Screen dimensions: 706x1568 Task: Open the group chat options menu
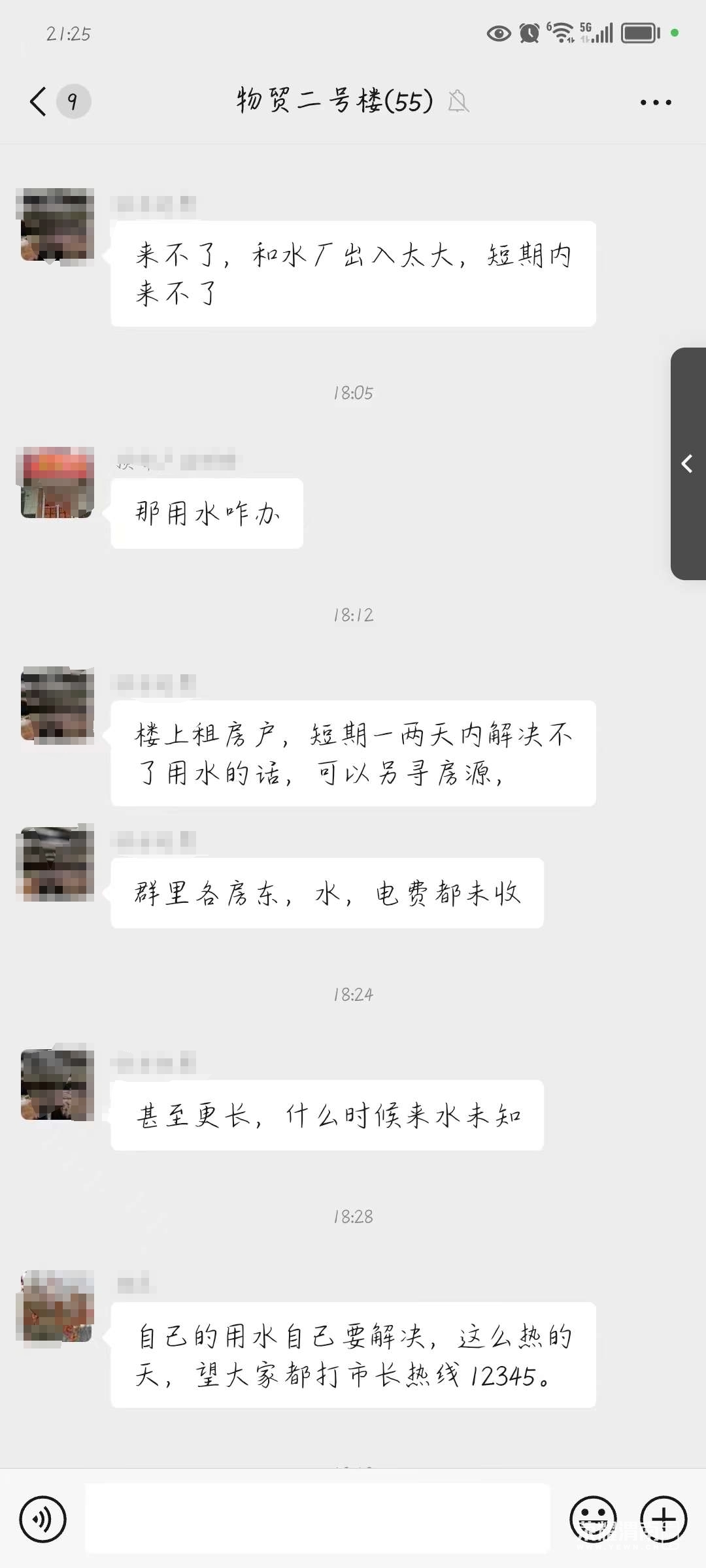tap(655, 103)
